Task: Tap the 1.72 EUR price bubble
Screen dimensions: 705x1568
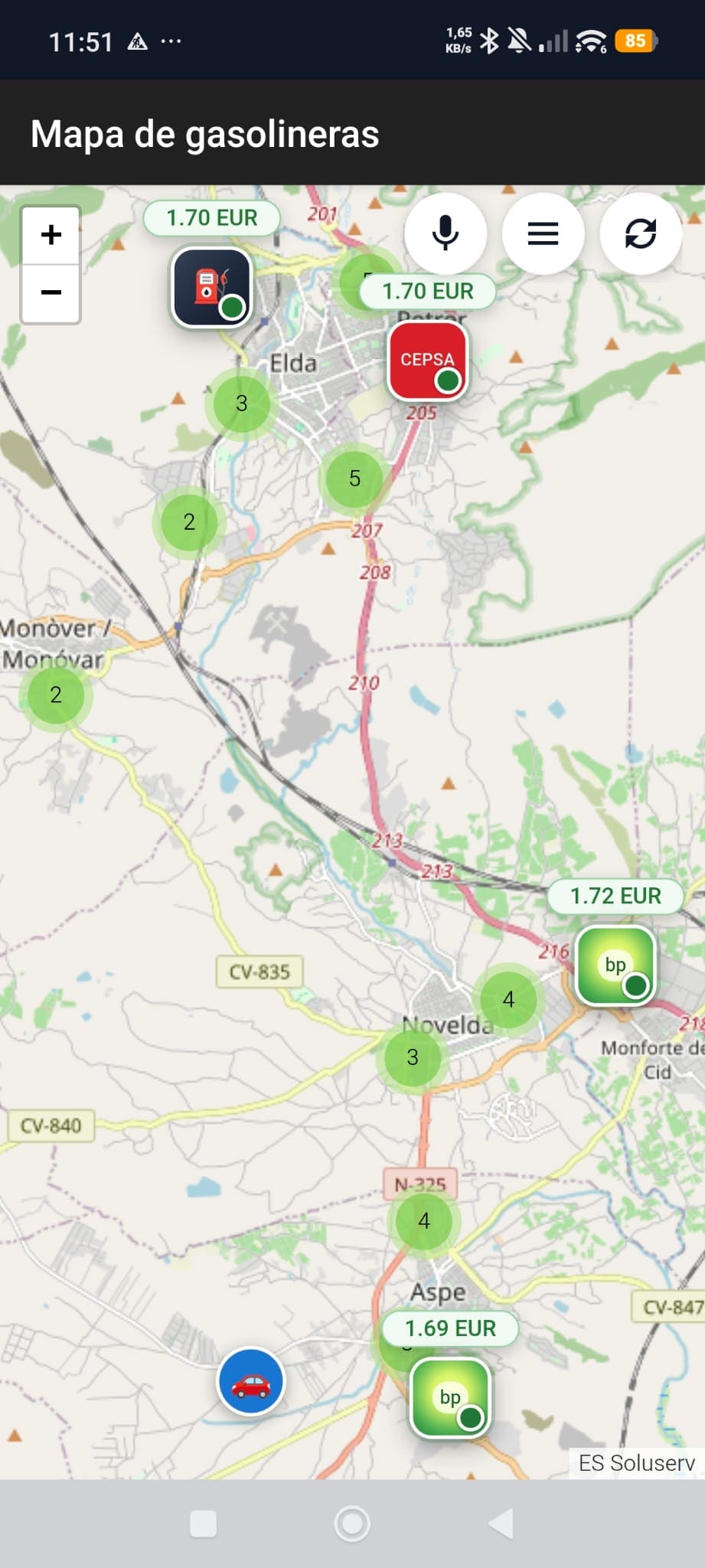Action: click(x=615, y=895)
